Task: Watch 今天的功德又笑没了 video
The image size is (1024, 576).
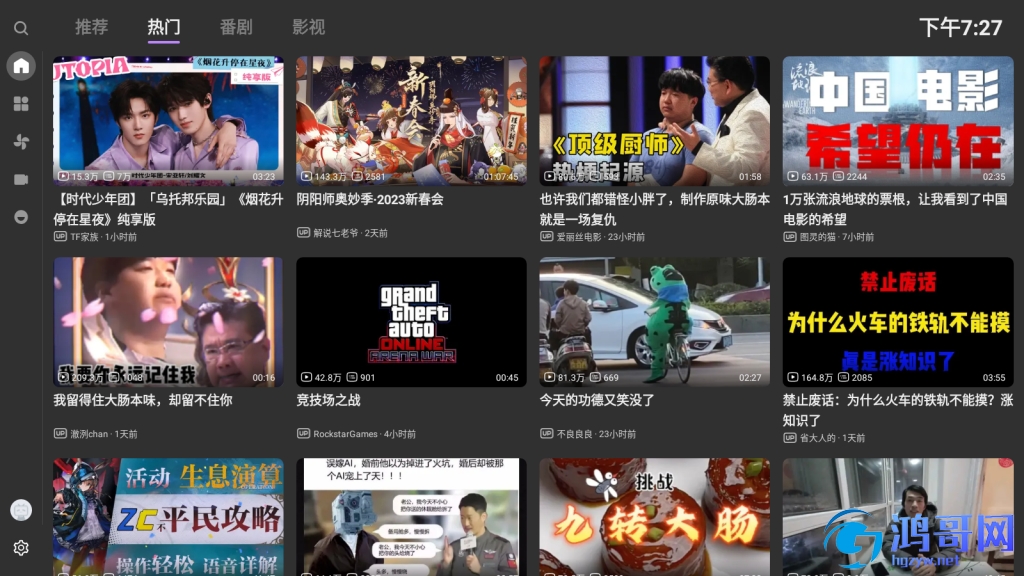Action: point(654,322)
